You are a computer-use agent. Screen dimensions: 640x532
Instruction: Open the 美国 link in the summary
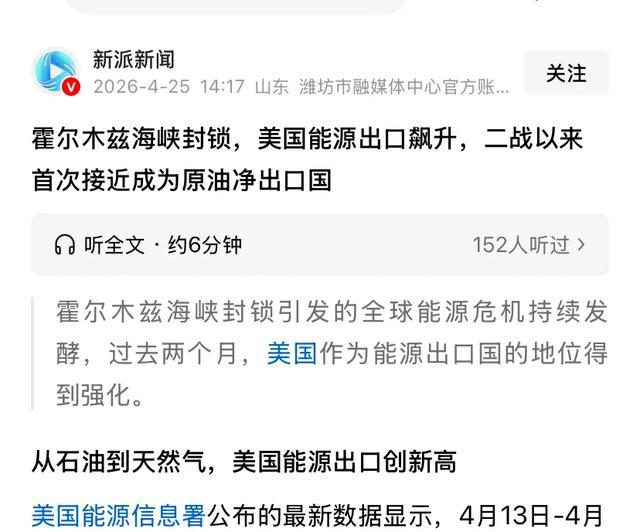point(292,353)
